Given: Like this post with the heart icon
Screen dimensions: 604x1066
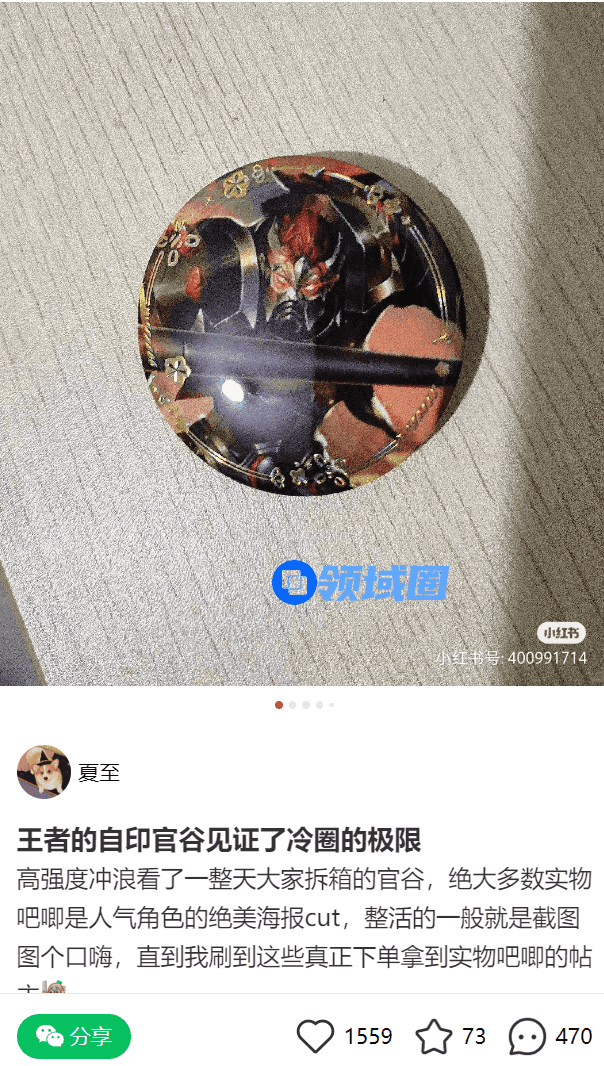Looking at the screenshot, I should pyautogui.click(x=315, y=1036).
